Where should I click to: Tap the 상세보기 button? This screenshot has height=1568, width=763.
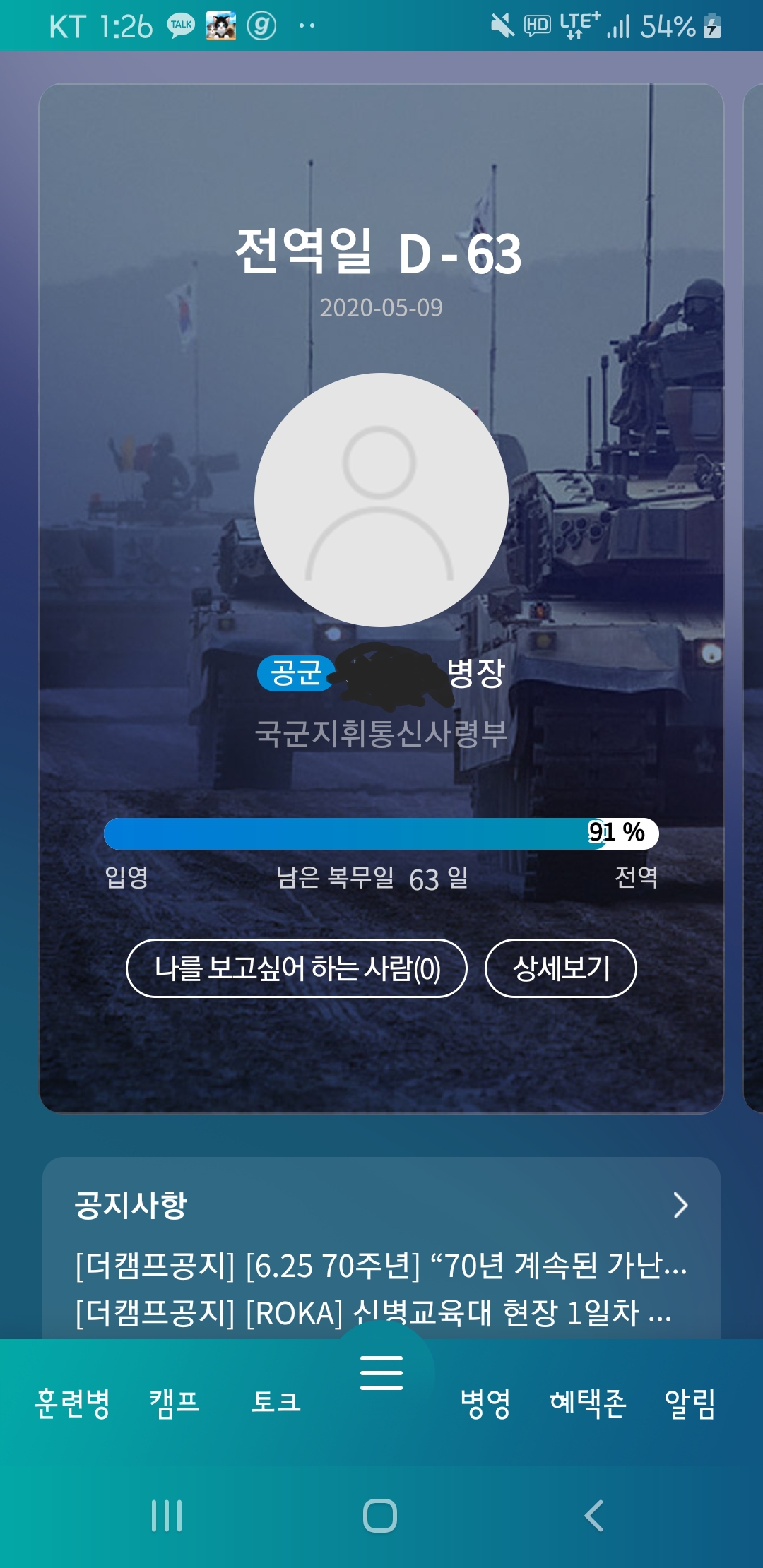click(x=560, y=968)
